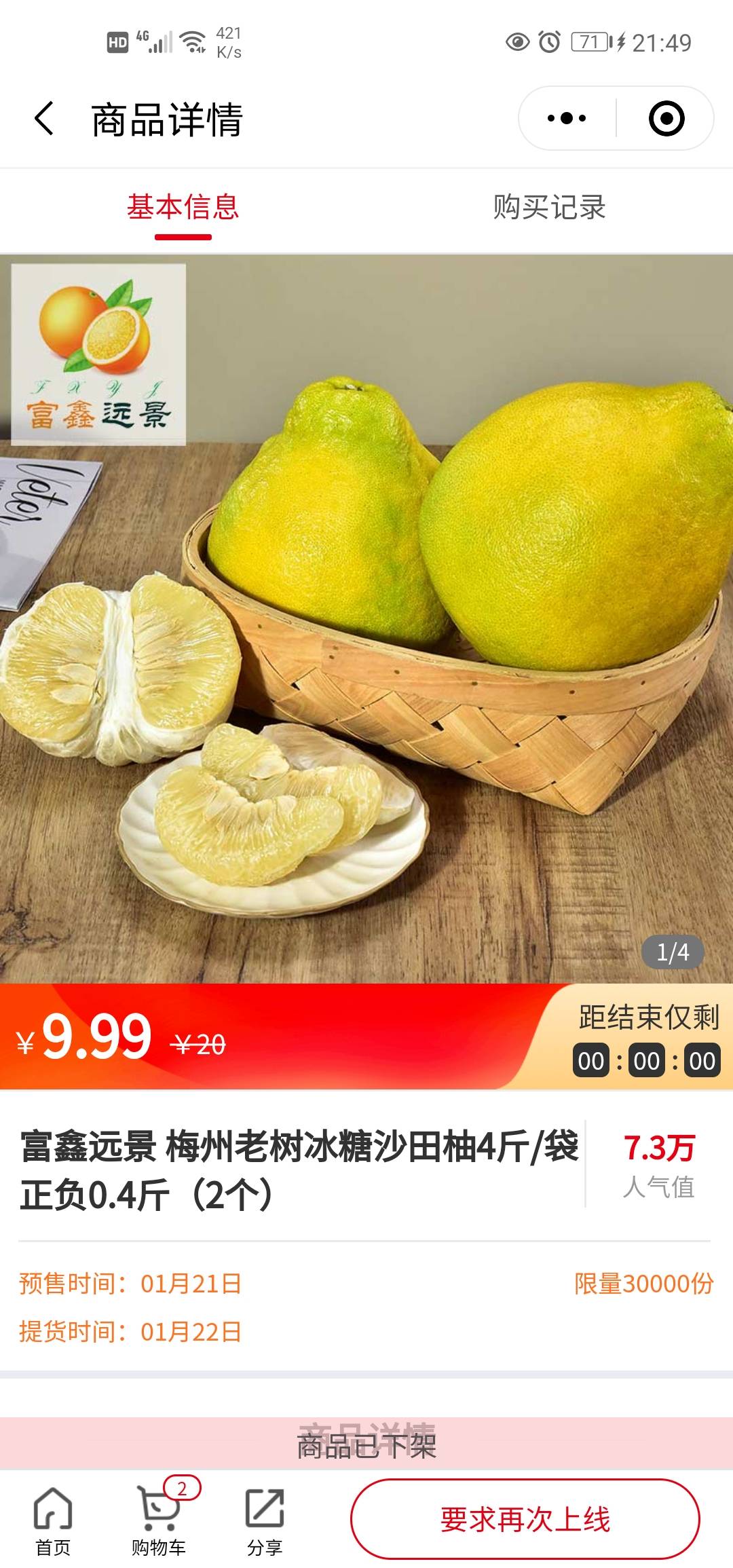Image resolution: width=733 pixels, height=1568 pixels.
Task: Open the mini program three-dot menu
Action: [x=567, y=118]
